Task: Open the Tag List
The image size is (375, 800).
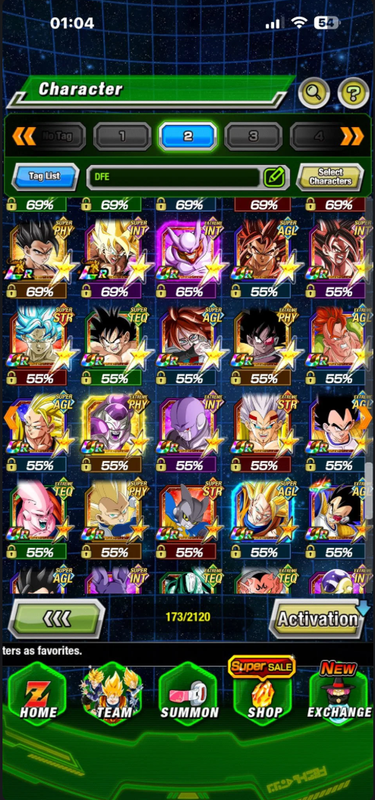Action: point(45,177)
